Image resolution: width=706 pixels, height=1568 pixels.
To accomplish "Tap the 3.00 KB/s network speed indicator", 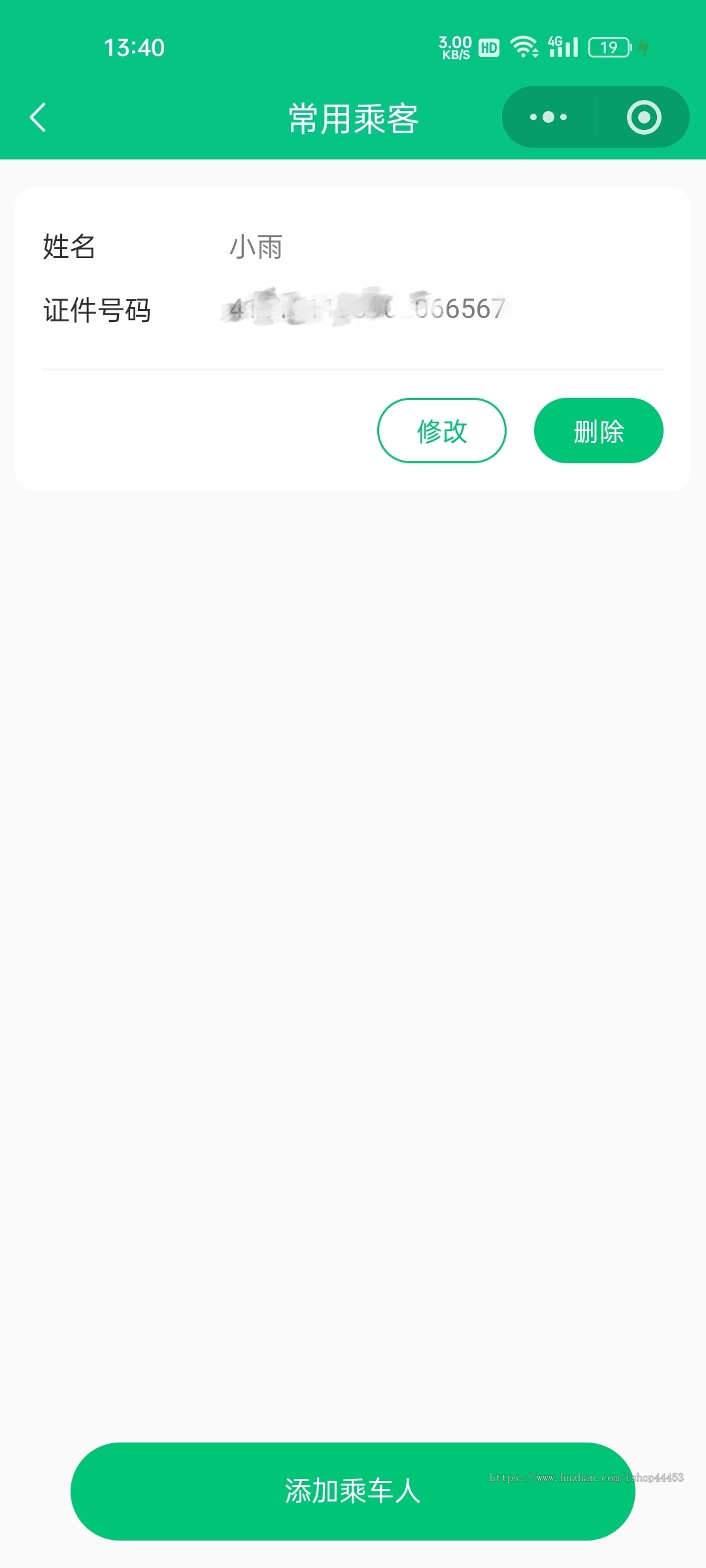I will [454, 46].
